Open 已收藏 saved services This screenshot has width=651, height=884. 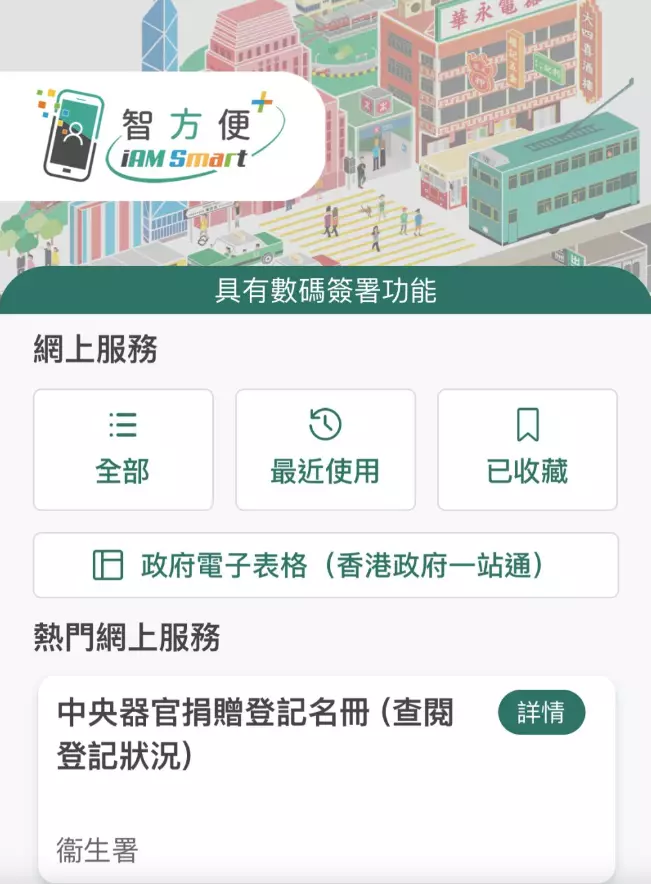(527, 450)
